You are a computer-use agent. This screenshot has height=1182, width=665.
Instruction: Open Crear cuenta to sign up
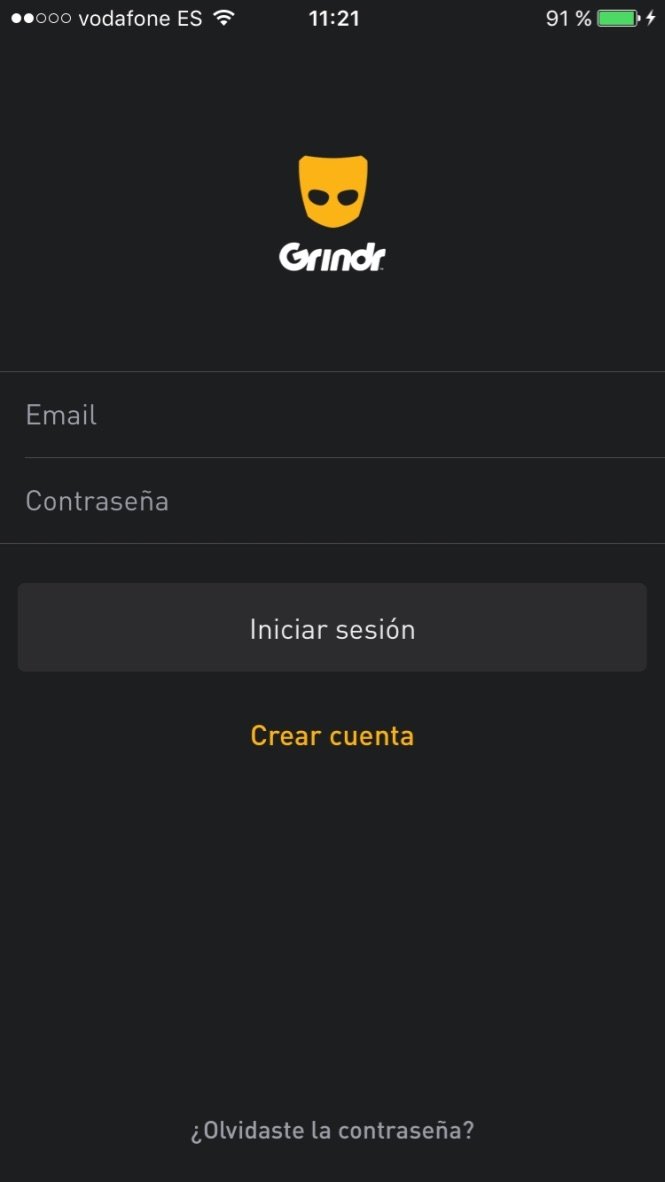pyautogui.click(x=332, y=736)
